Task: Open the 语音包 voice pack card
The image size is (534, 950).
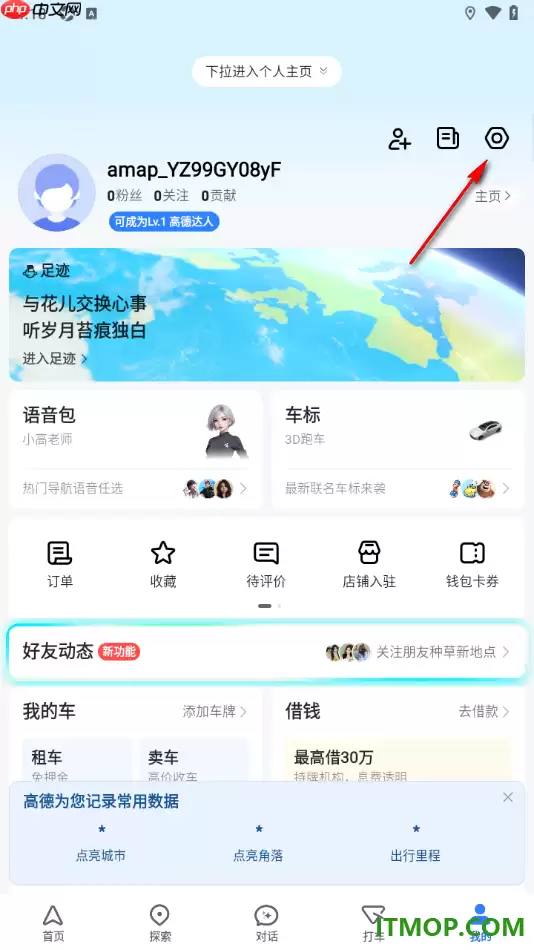Action: click(x=135, y=449)
